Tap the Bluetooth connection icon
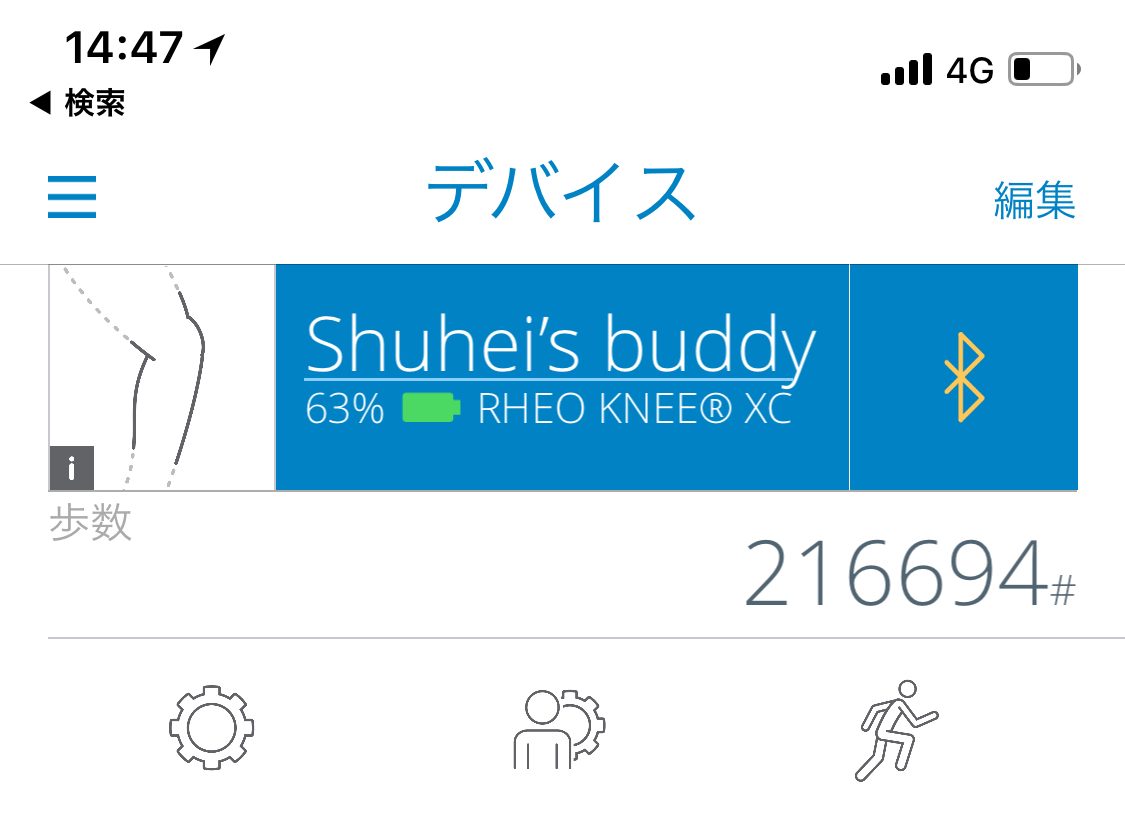1125x813 pixels. coord(963,377)
